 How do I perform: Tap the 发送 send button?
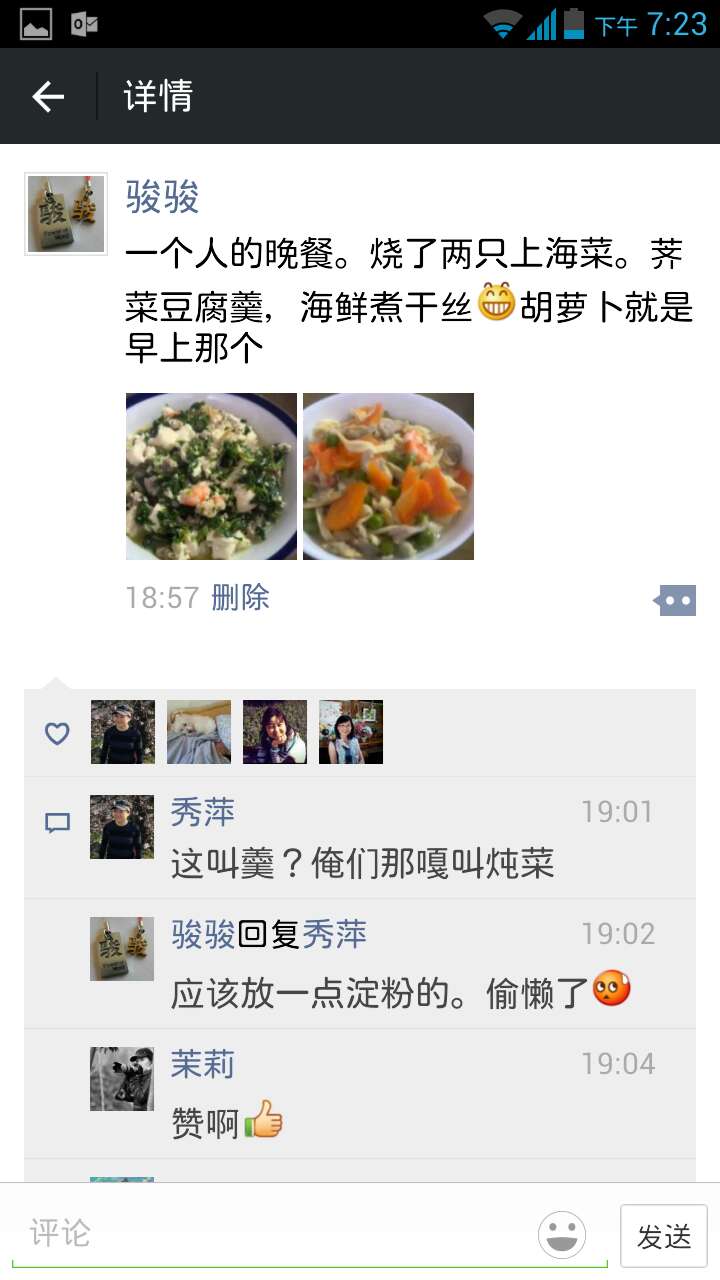point(664,1237)
